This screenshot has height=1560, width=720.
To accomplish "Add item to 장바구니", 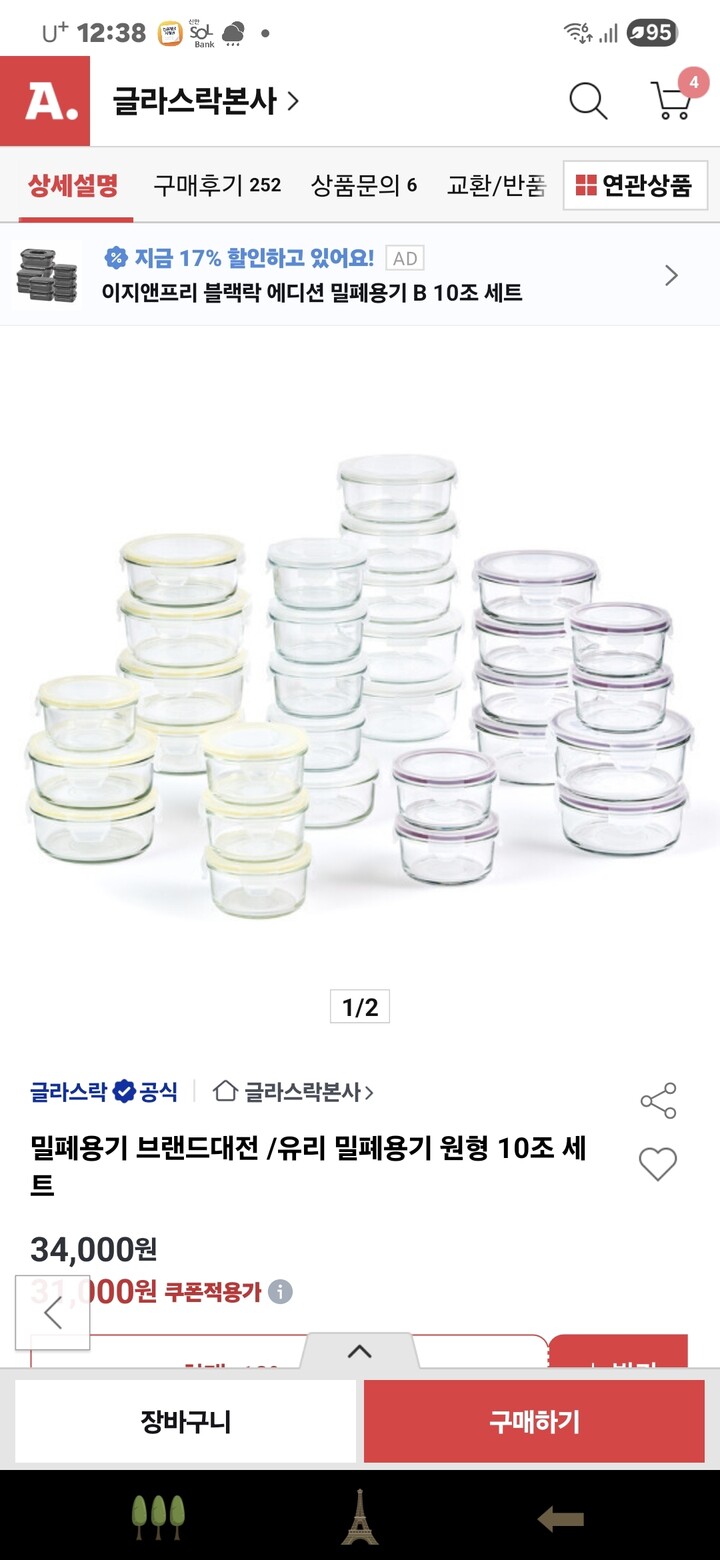I will pyautogui.click(x=185, y=1421).
